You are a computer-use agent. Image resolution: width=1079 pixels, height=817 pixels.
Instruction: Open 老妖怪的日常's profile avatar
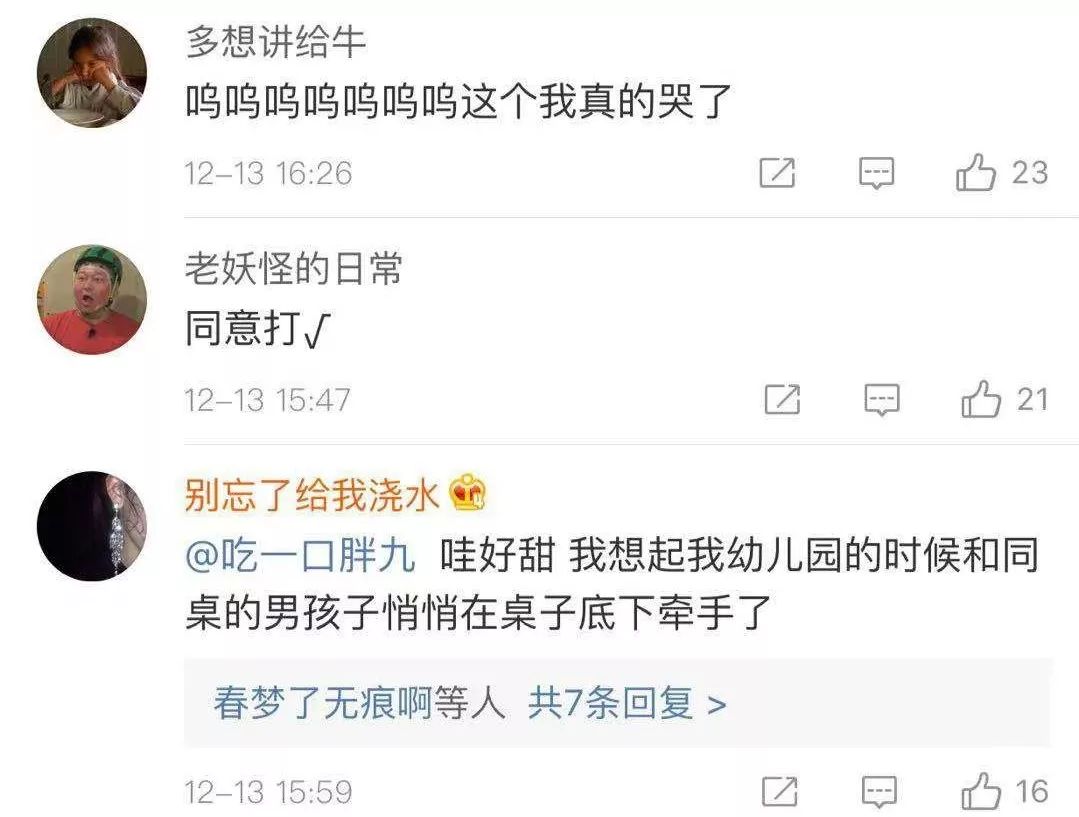coord(92,300)
